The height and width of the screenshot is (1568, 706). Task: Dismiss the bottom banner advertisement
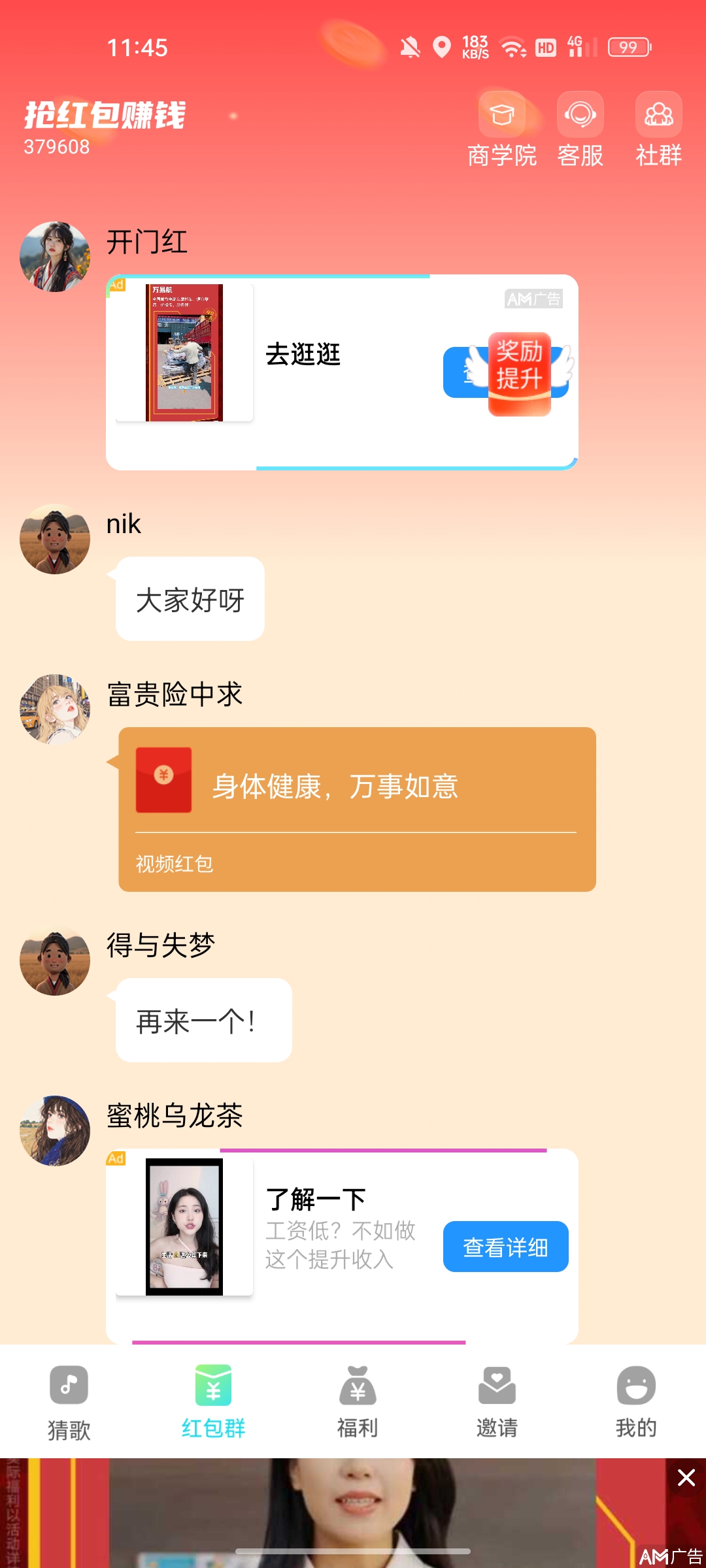(685, 1478)
